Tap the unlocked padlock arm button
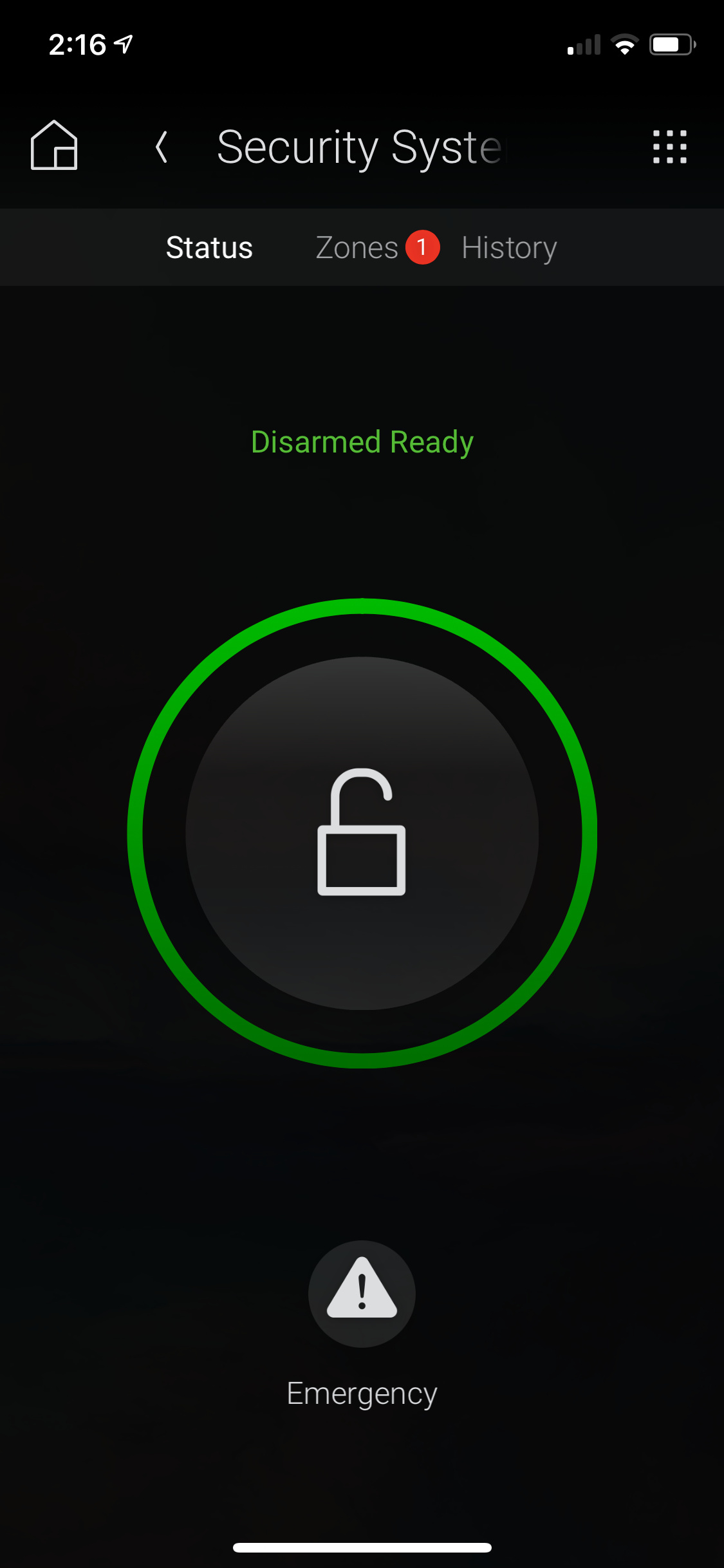Screen dimensions: 724x1568 362,833
